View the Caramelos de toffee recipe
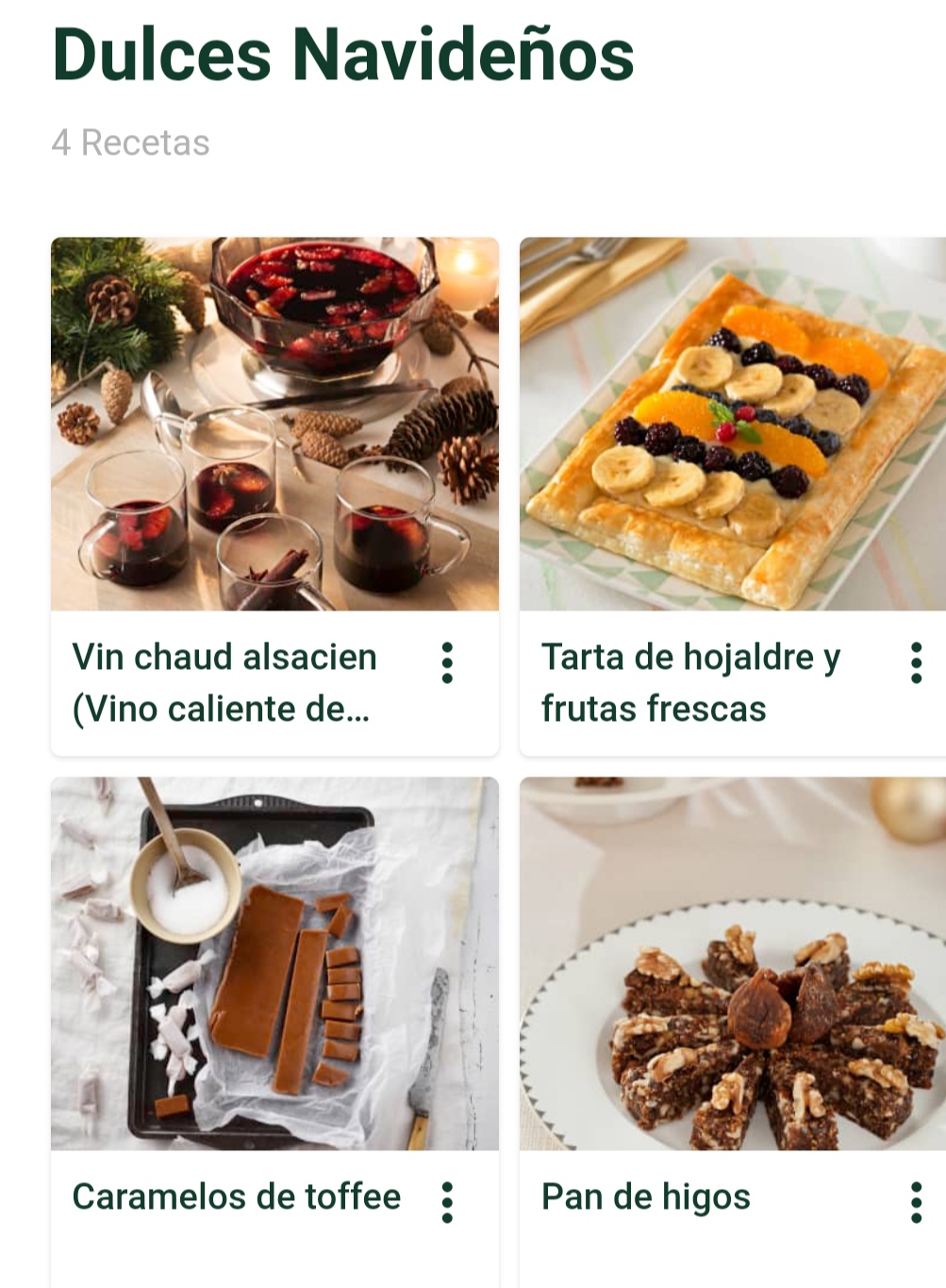Viewport: 946px width, 1288px height. pos(274,962)
